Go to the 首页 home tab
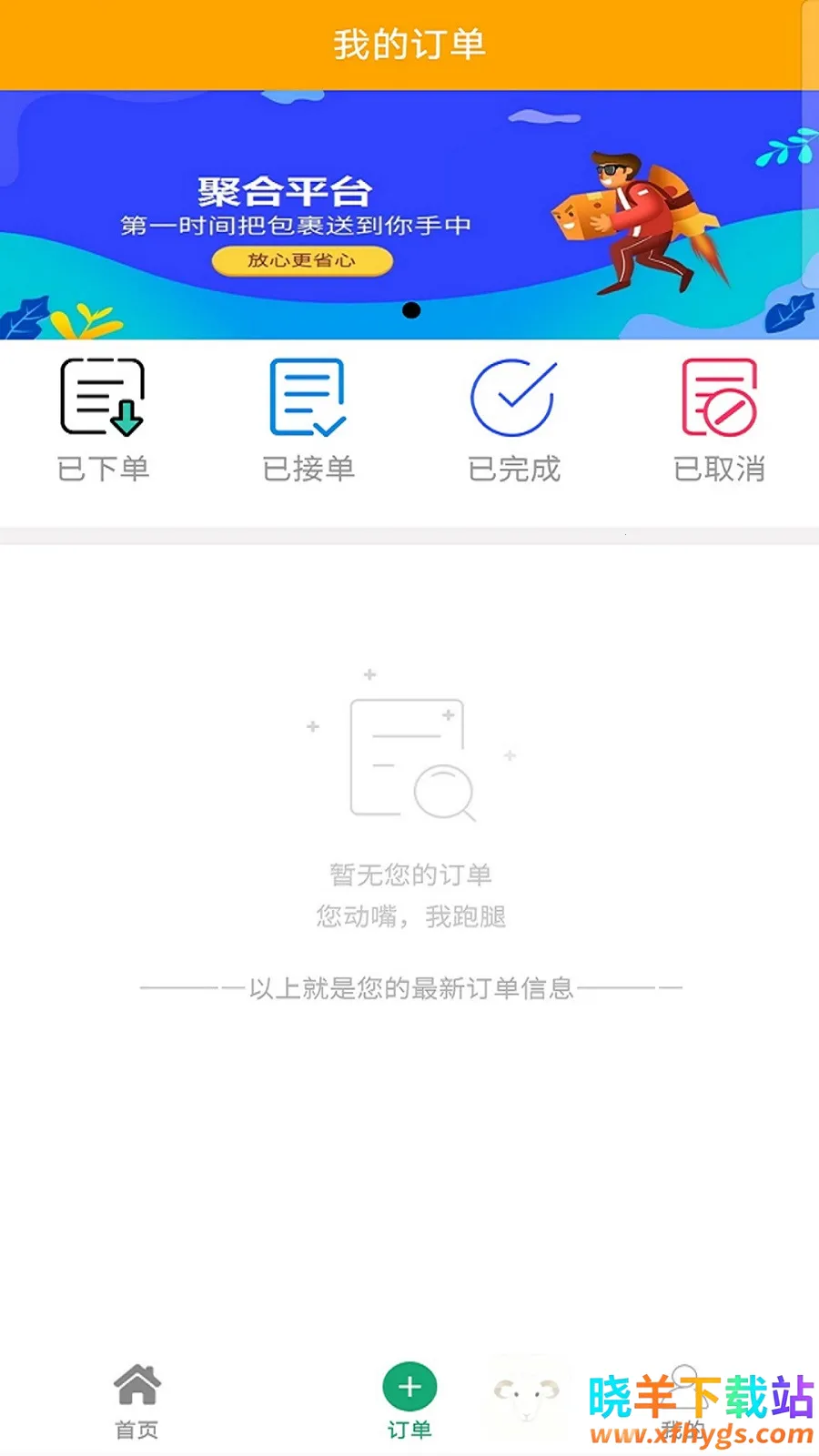The width and height of the screenshot is (819, 1456). 136,1401
